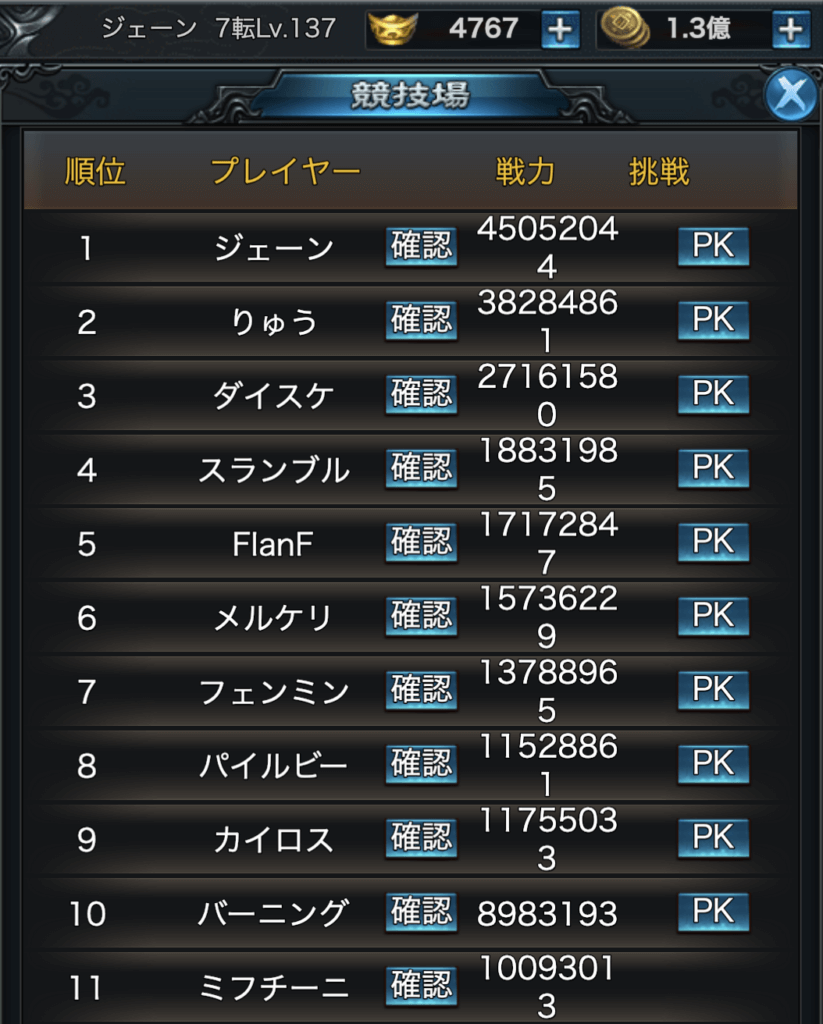
Task: Challenge カイロス to PK
Action: tap(713, 838)
